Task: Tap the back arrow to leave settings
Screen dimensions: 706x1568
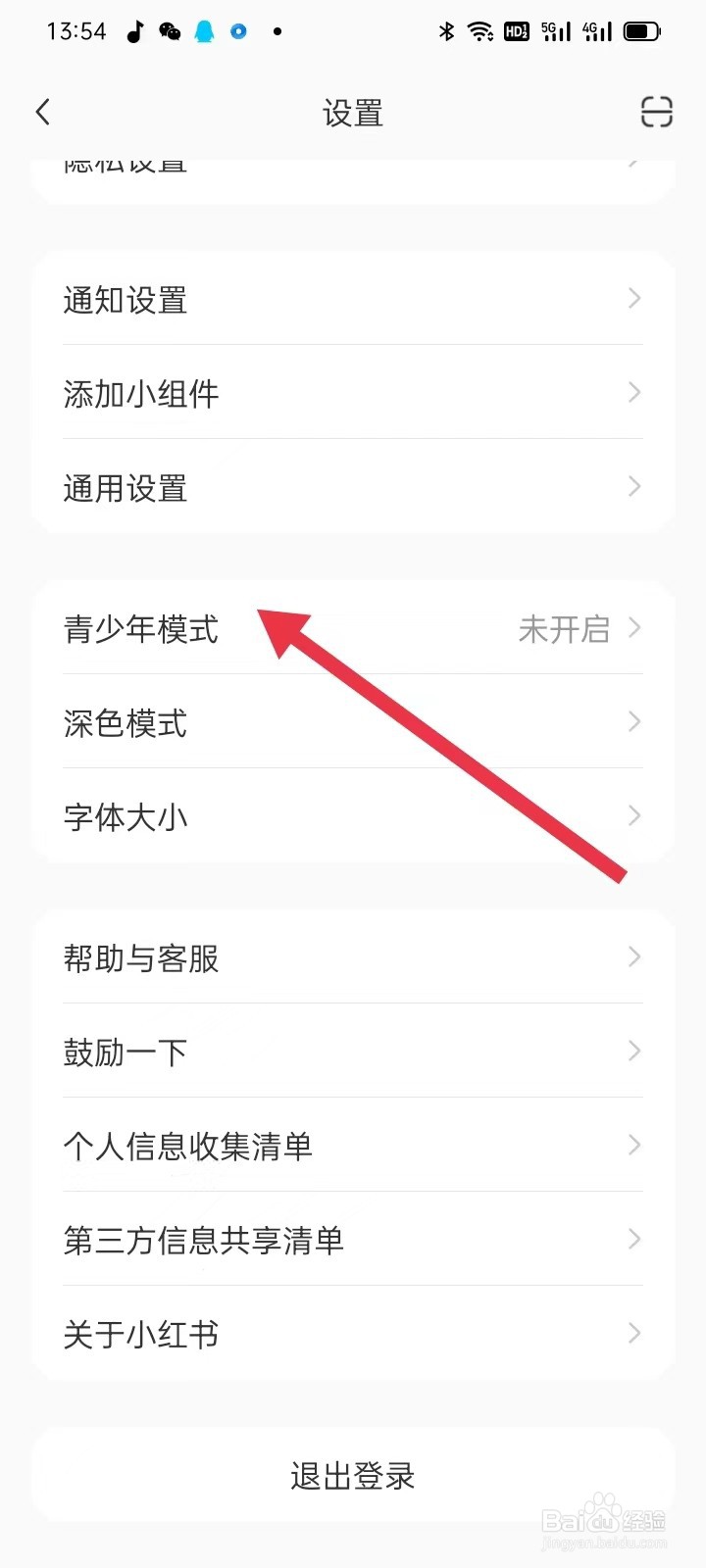Action: tap(43, 112)
